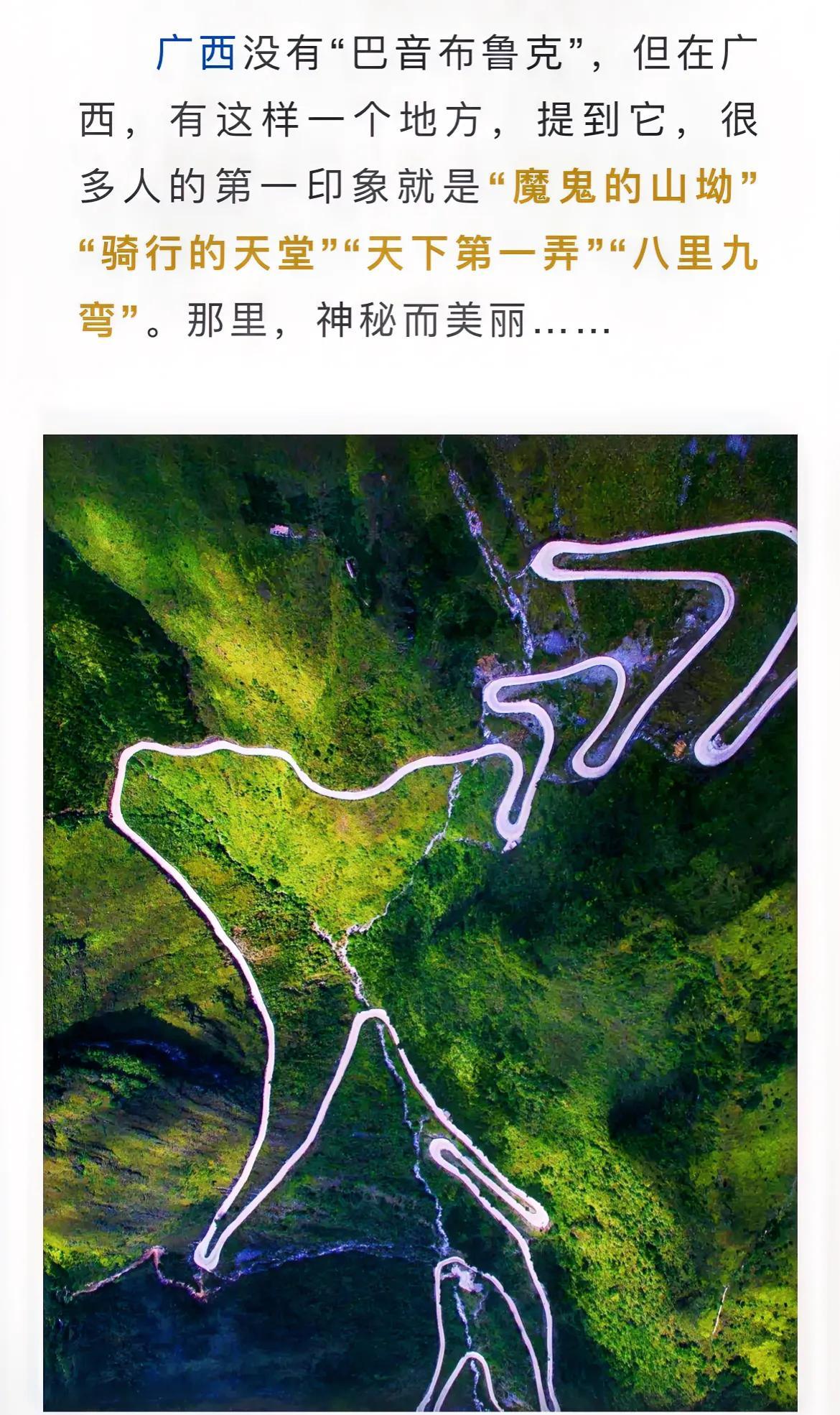View the winding mountain road photo

pyautogui.click(x=420, y=922)
